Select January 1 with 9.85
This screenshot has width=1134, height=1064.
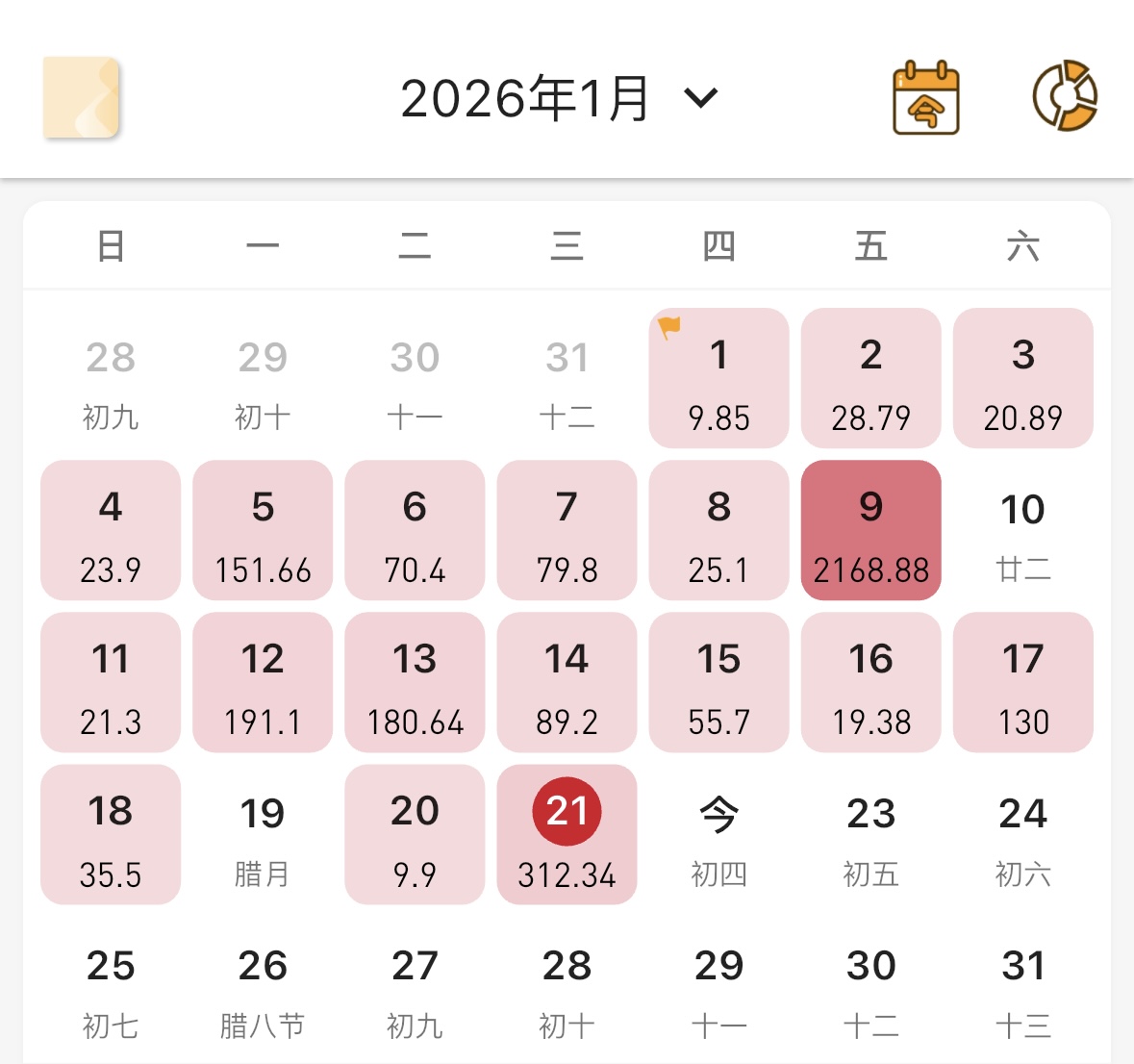point(718,379)
